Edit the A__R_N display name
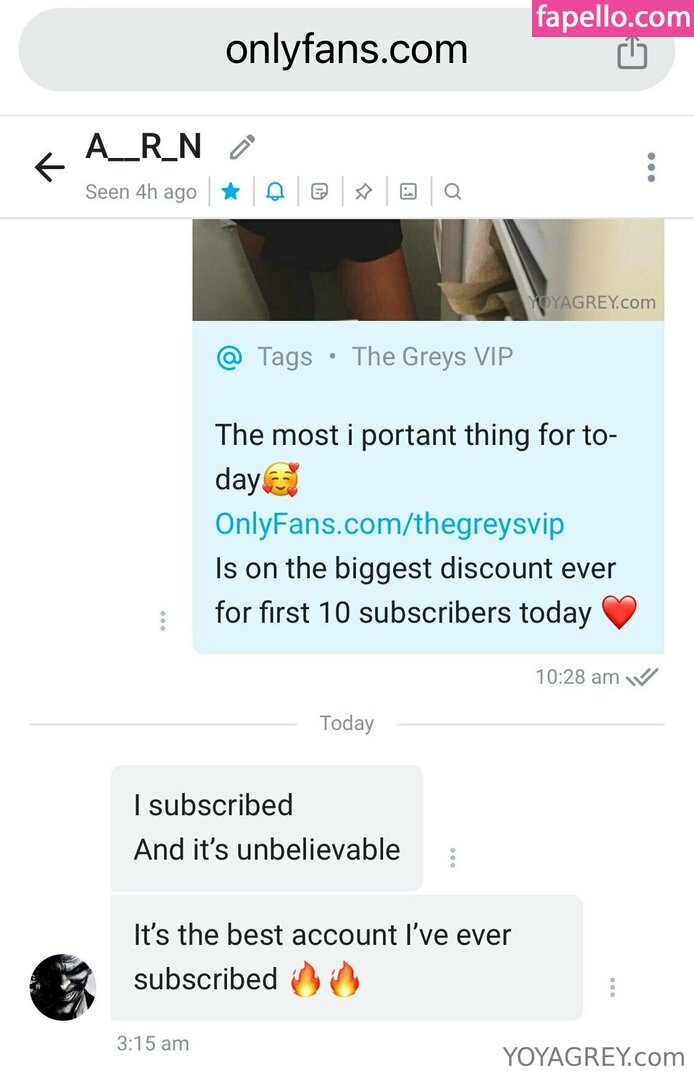 click(241, 149)
